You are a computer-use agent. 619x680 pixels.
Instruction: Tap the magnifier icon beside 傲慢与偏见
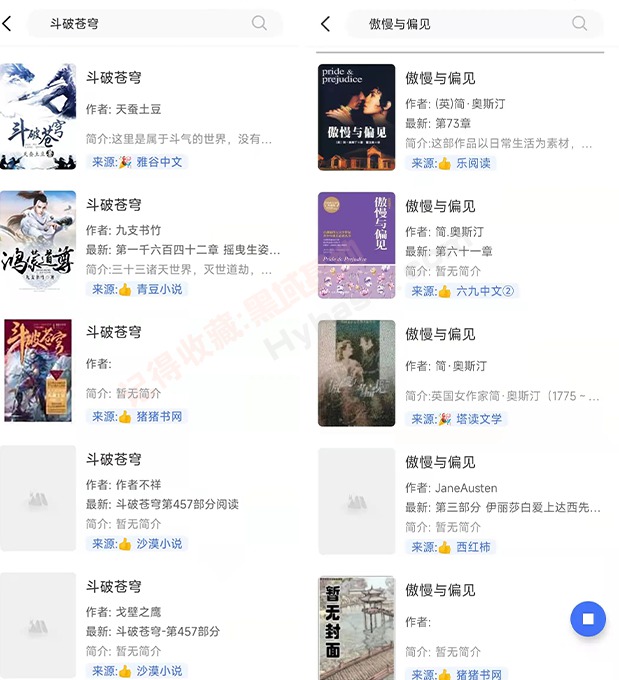[579, 23]
